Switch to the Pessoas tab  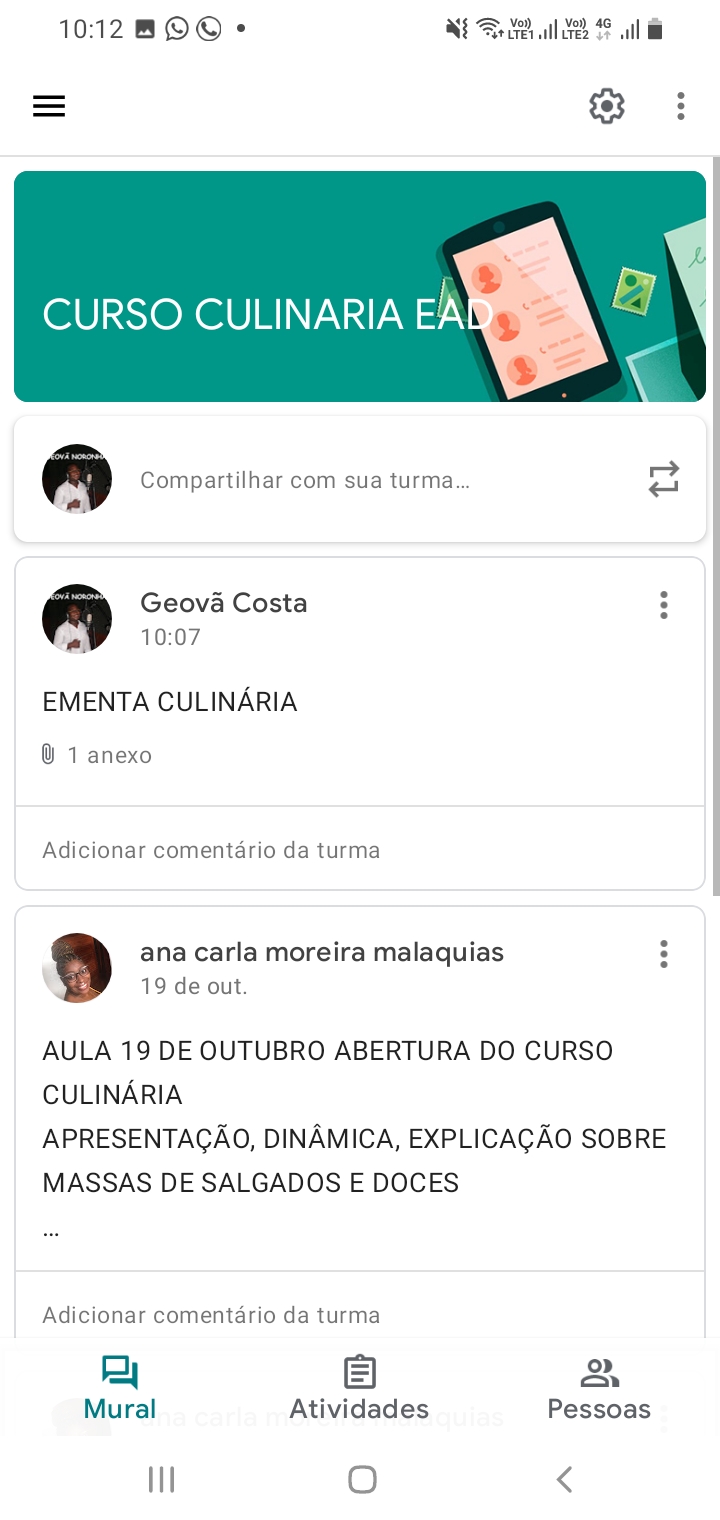pos(599,1388)
